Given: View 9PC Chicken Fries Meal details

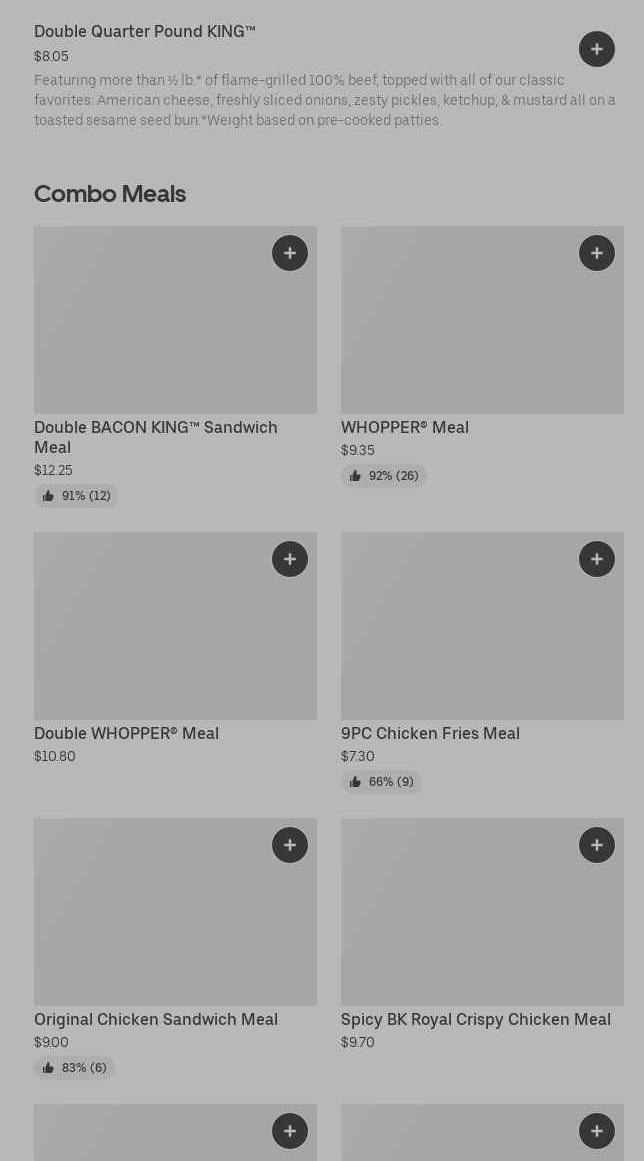Looking at the screenshot, I should tap(430, 734).
